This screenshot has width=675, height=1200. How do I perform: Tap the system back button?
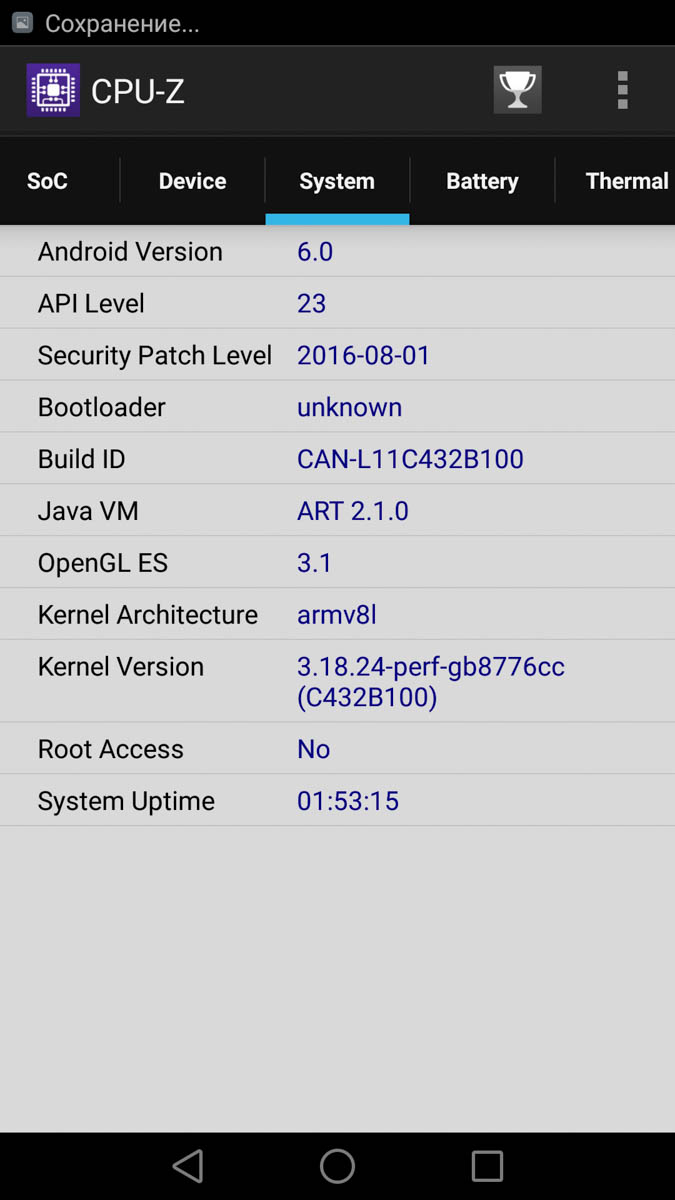click(x=187, y=1166)
